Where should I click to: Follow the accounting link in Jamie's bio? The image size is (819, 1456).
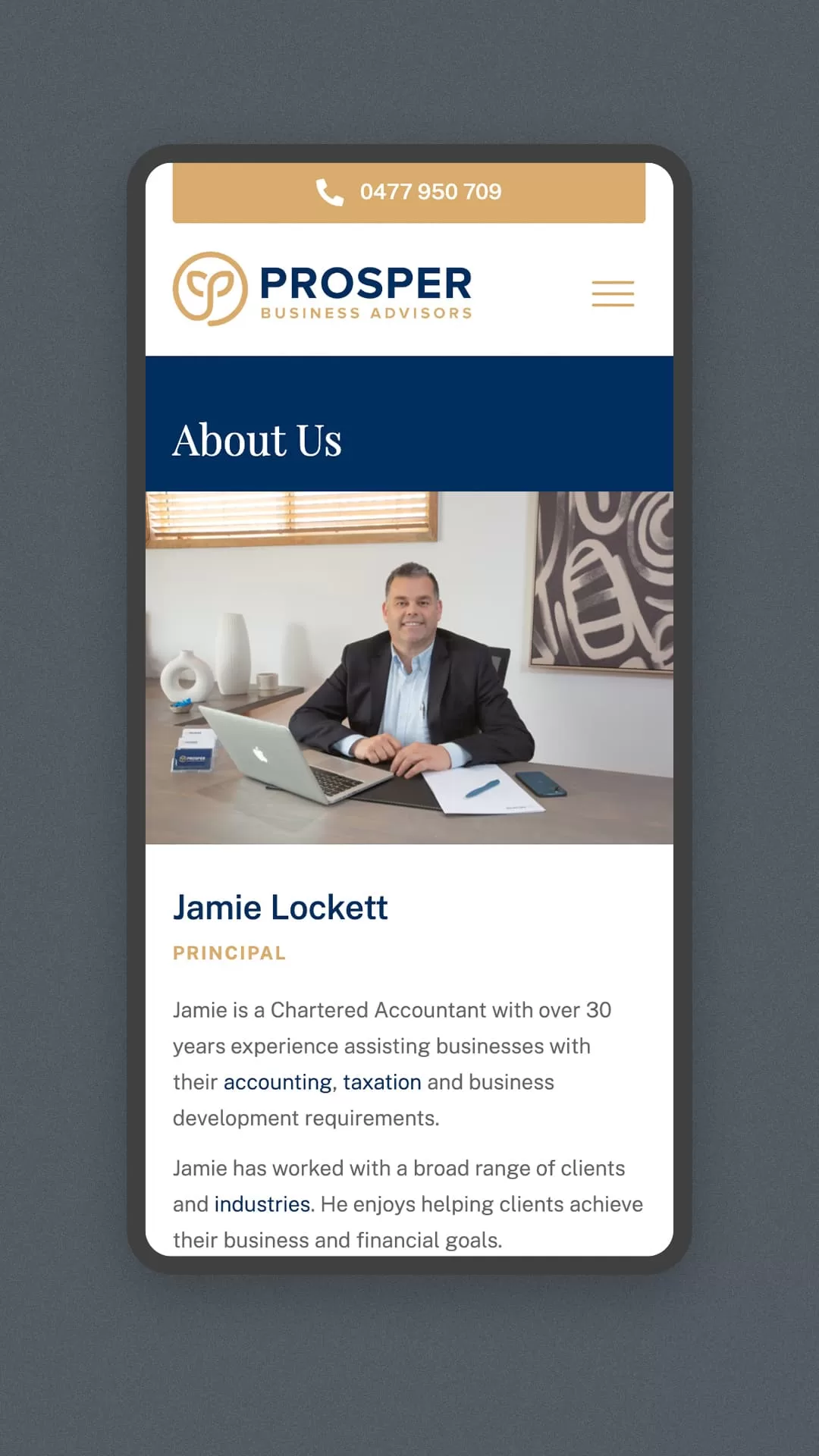[x=278, y=1082]
